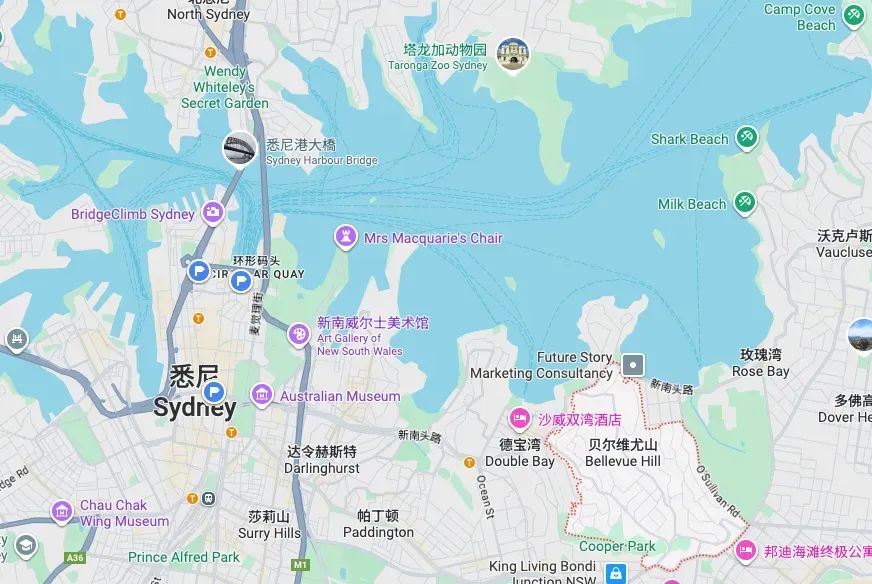Open the Future Story Marketing Consultancy pin
This screenshot has width=872, height=584.
(633, 365)
